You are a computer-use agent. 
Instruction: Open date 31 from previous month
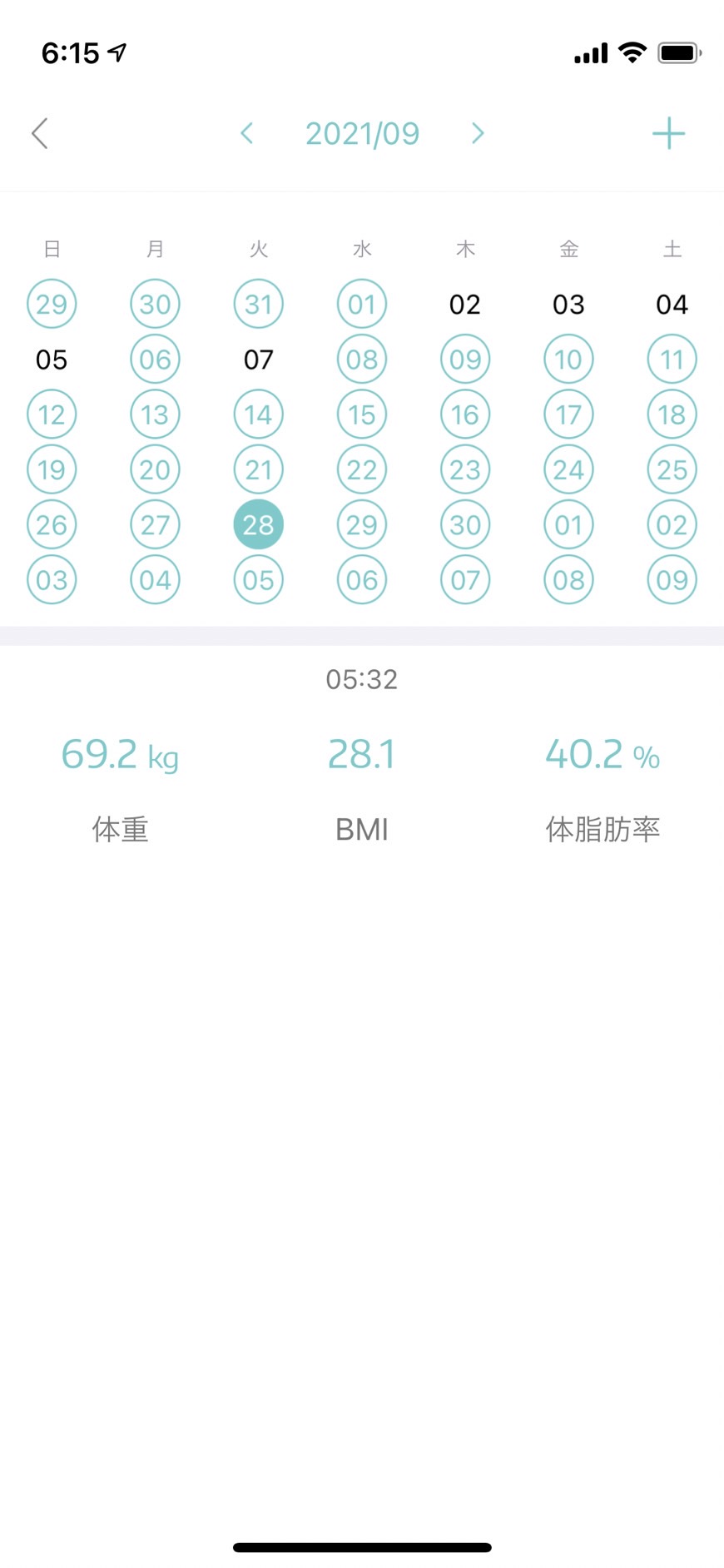click(x=259, y=305)
